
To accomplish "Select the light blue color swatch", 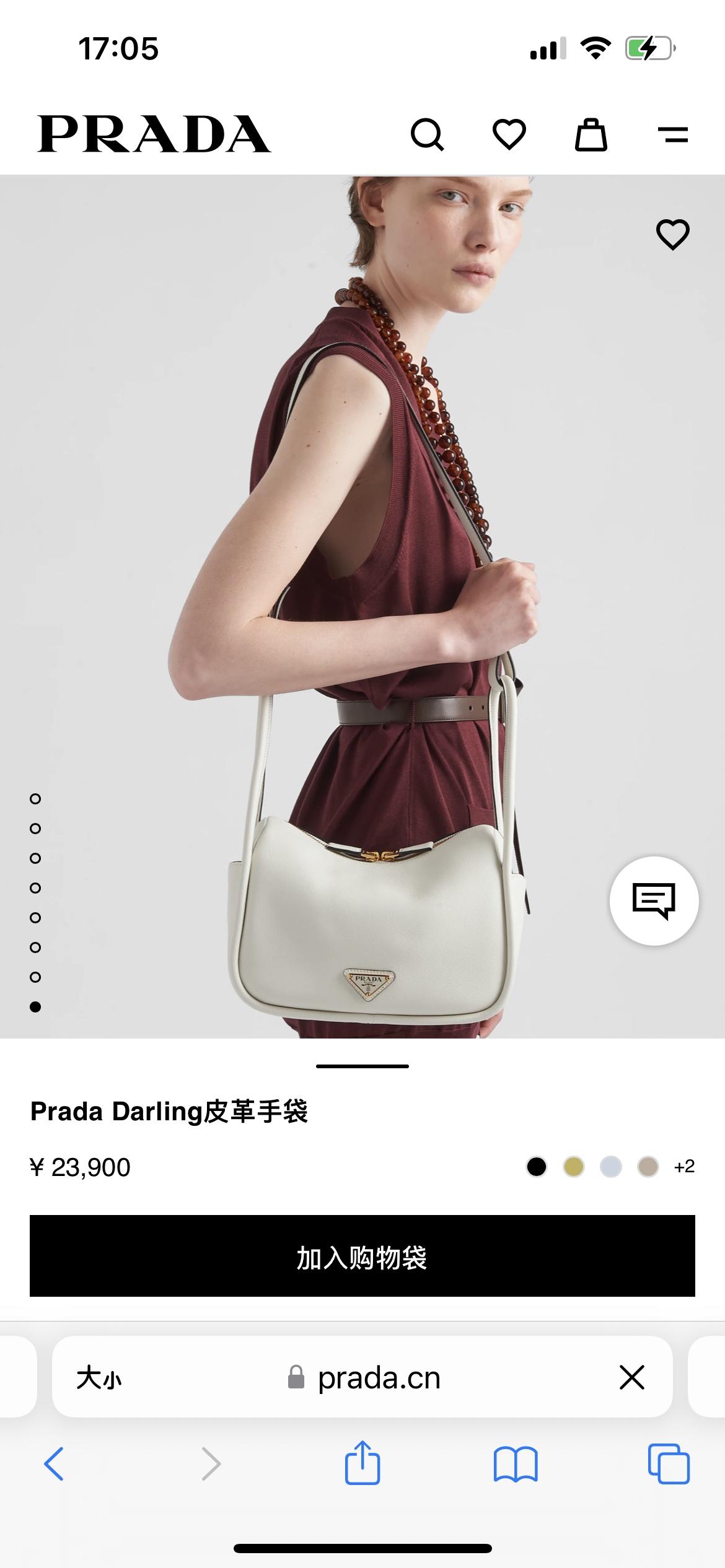I will pos(611,1167).
